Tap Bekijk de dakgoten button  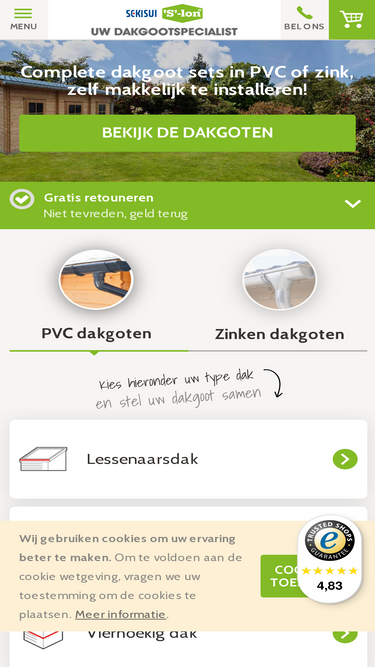(187, 133)
